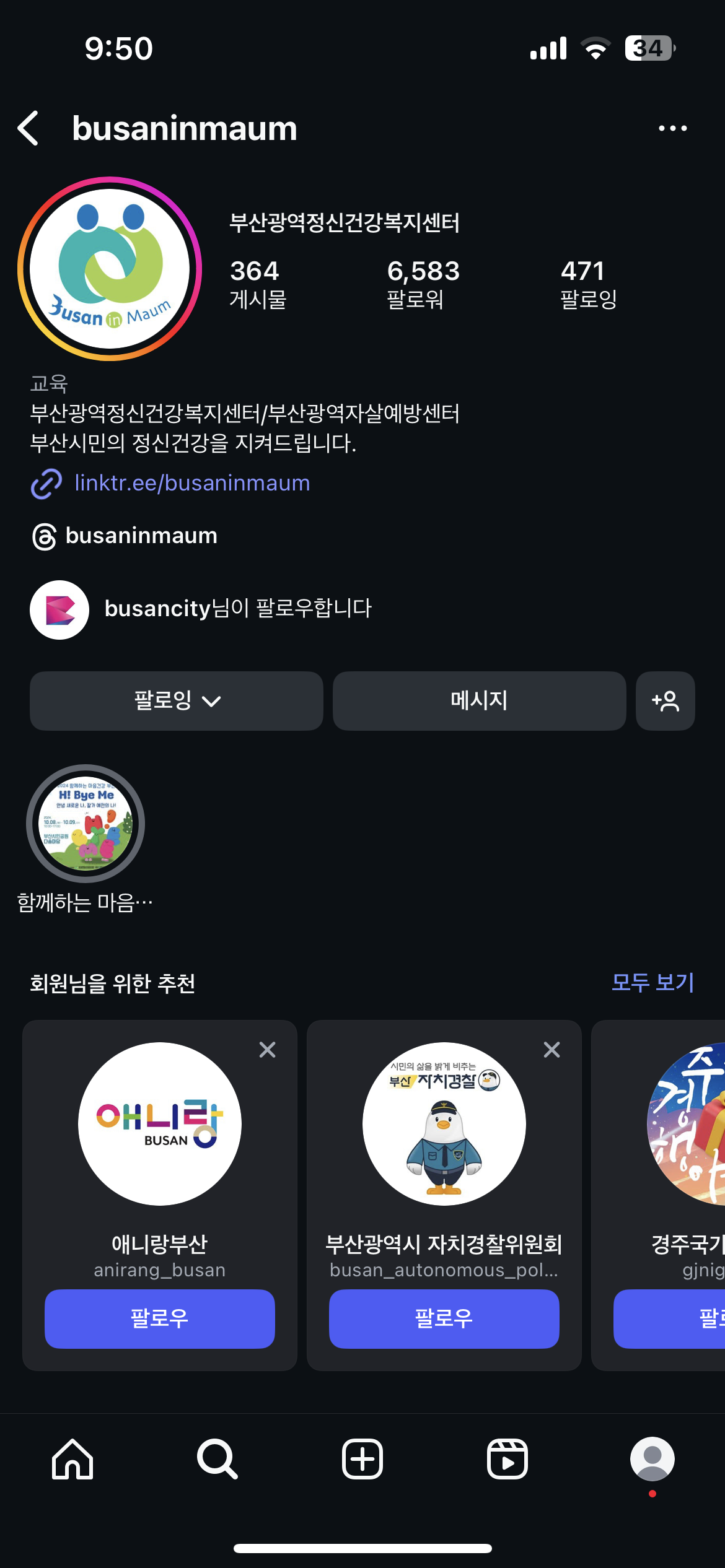
Task: Send a message via the 메시지 button
Action: [479, 701]
